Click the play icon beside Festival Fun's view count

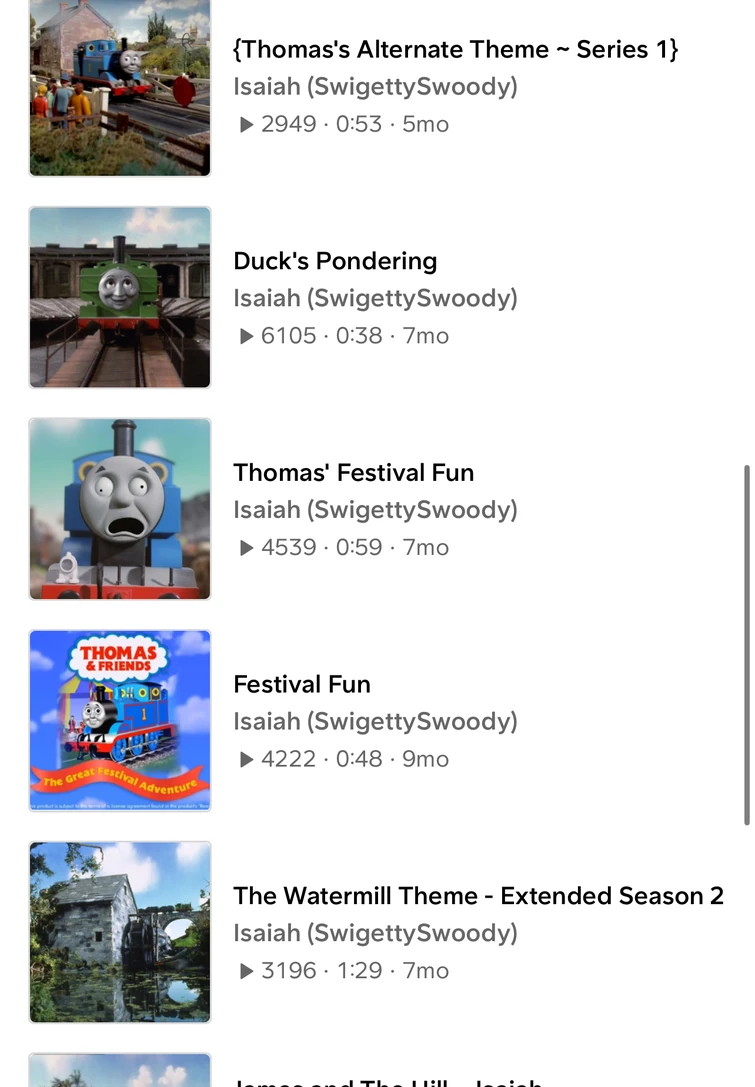coord(245,759)
